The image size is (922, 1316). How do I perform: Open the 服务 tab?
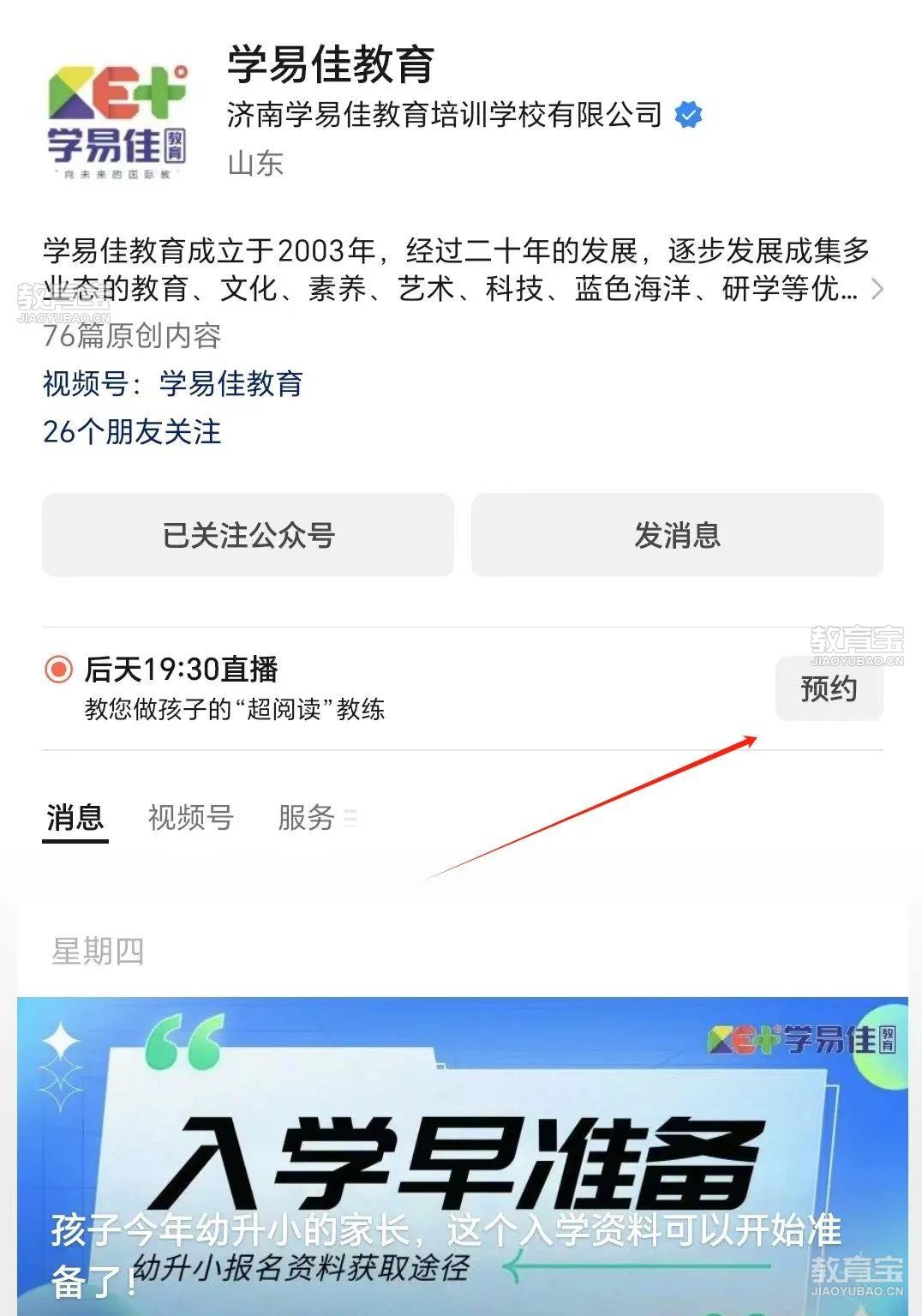point(307,817)
